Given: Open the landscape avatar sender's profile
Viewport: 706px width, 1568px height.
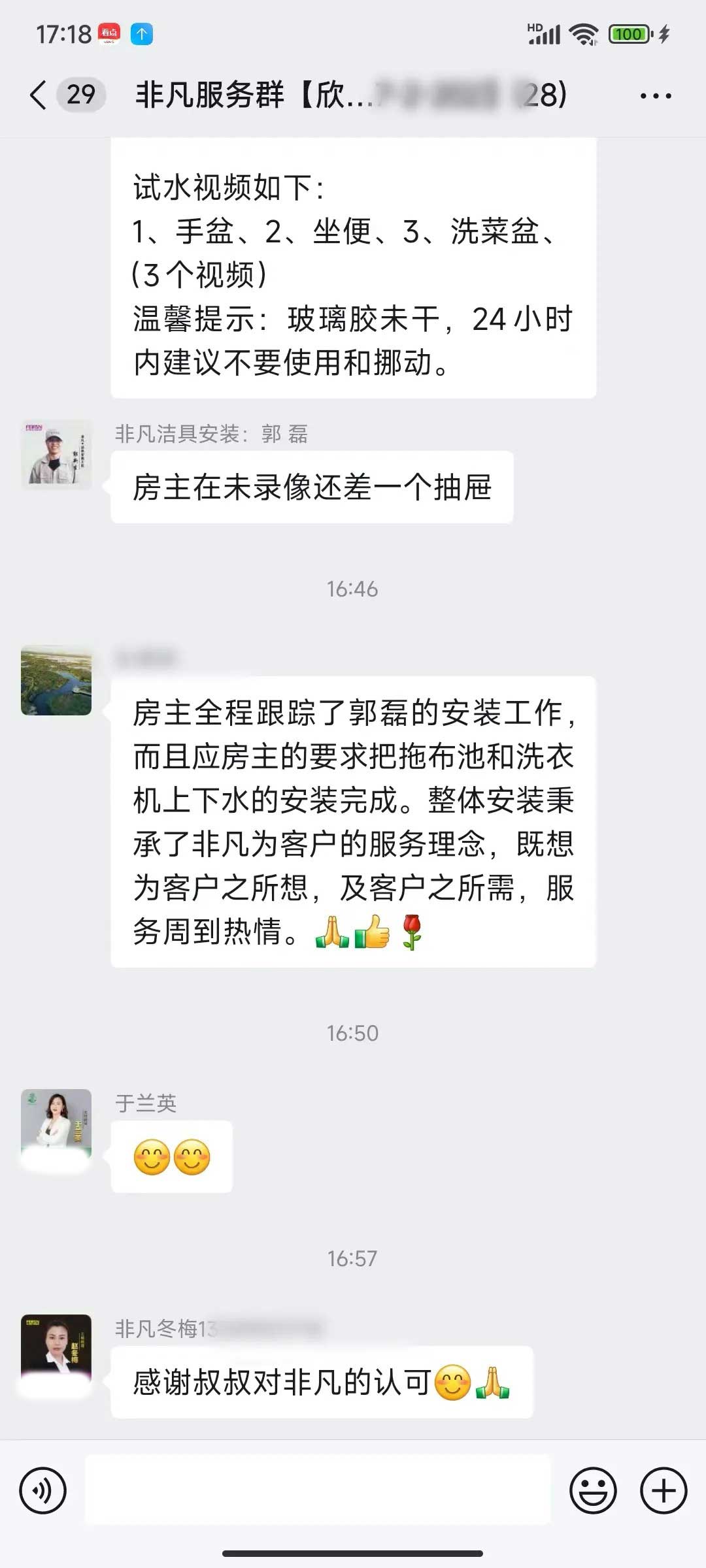Looking at the screenshot, I should [56, 680].
